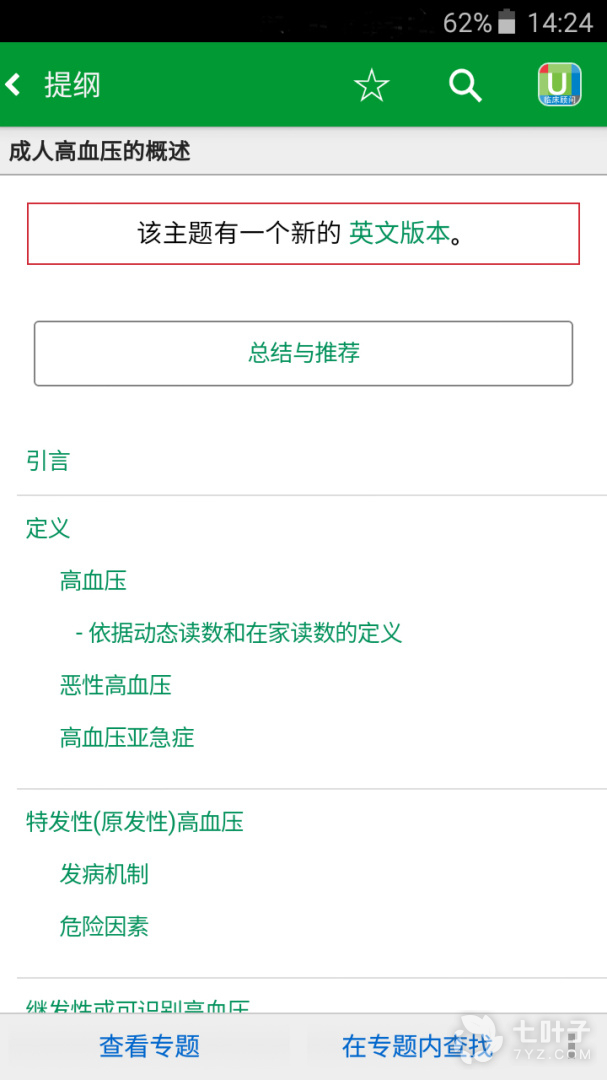Bookmark this topic with the star
Screen dimensions: 607x1080
pos(371,85)
